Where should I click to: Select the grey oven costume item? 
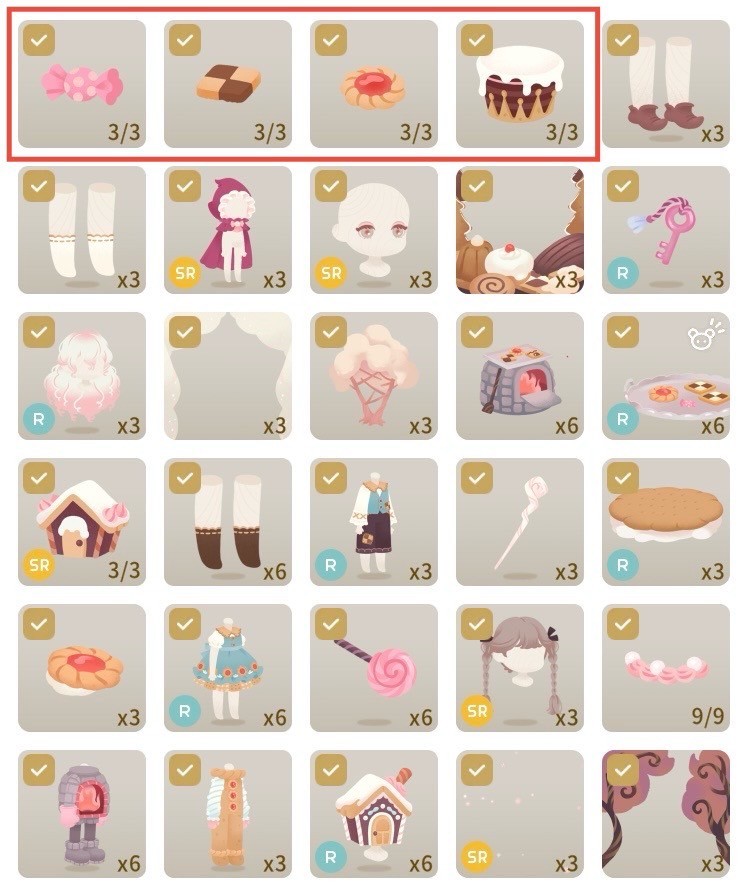pos(82,814)
